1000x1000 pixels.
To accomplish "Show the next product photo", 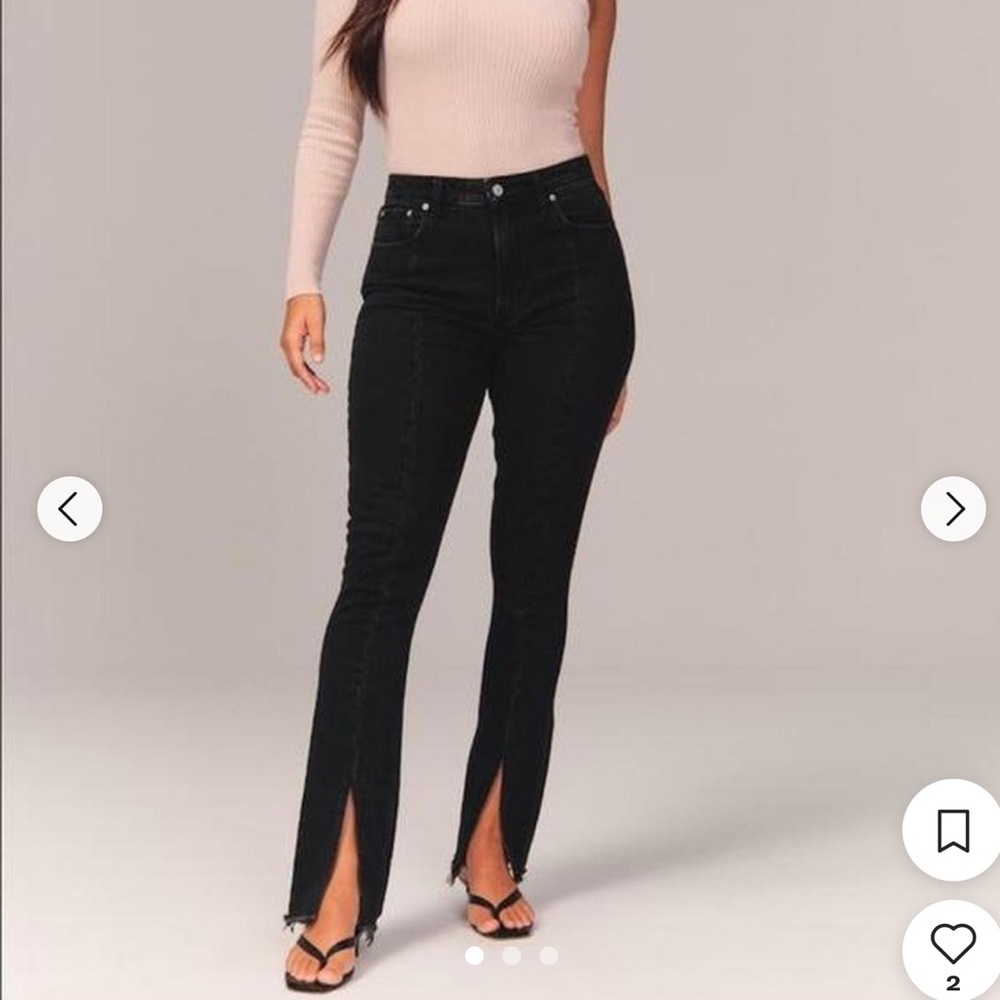I will point(953,509).
